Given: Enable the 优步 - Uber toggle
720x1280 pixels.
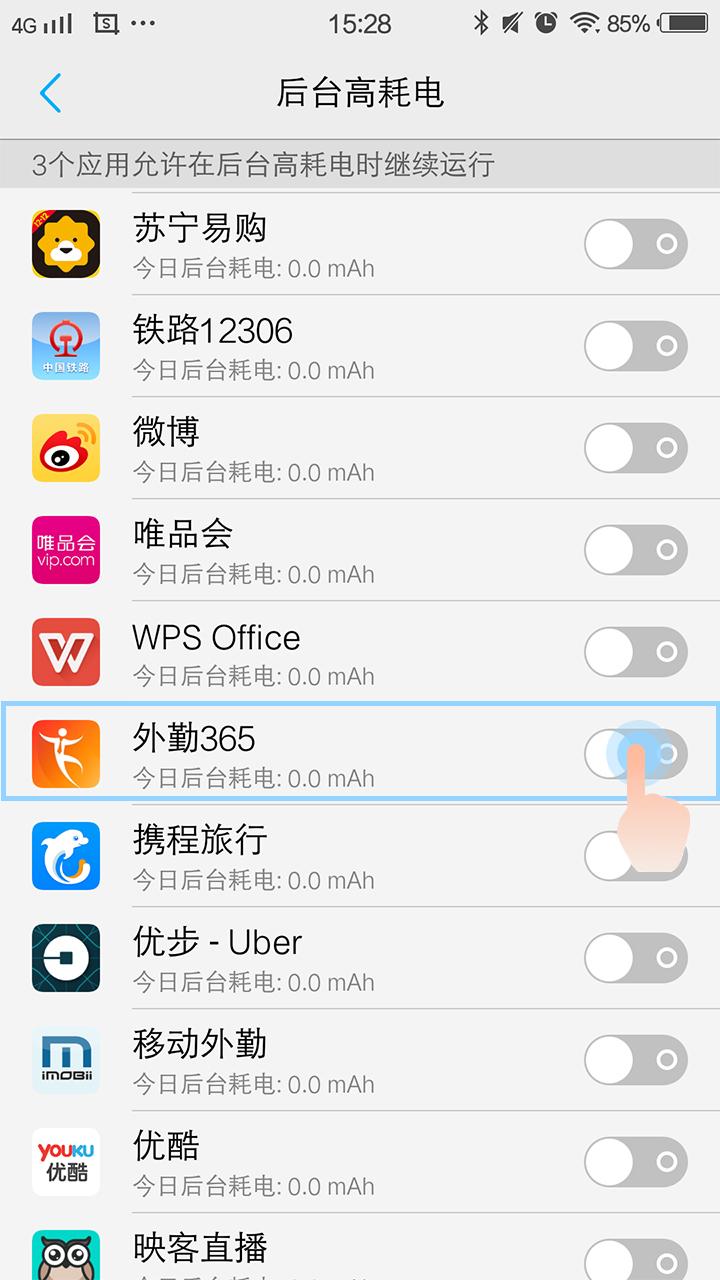Looking at the screenshot, I should point(636,958).
